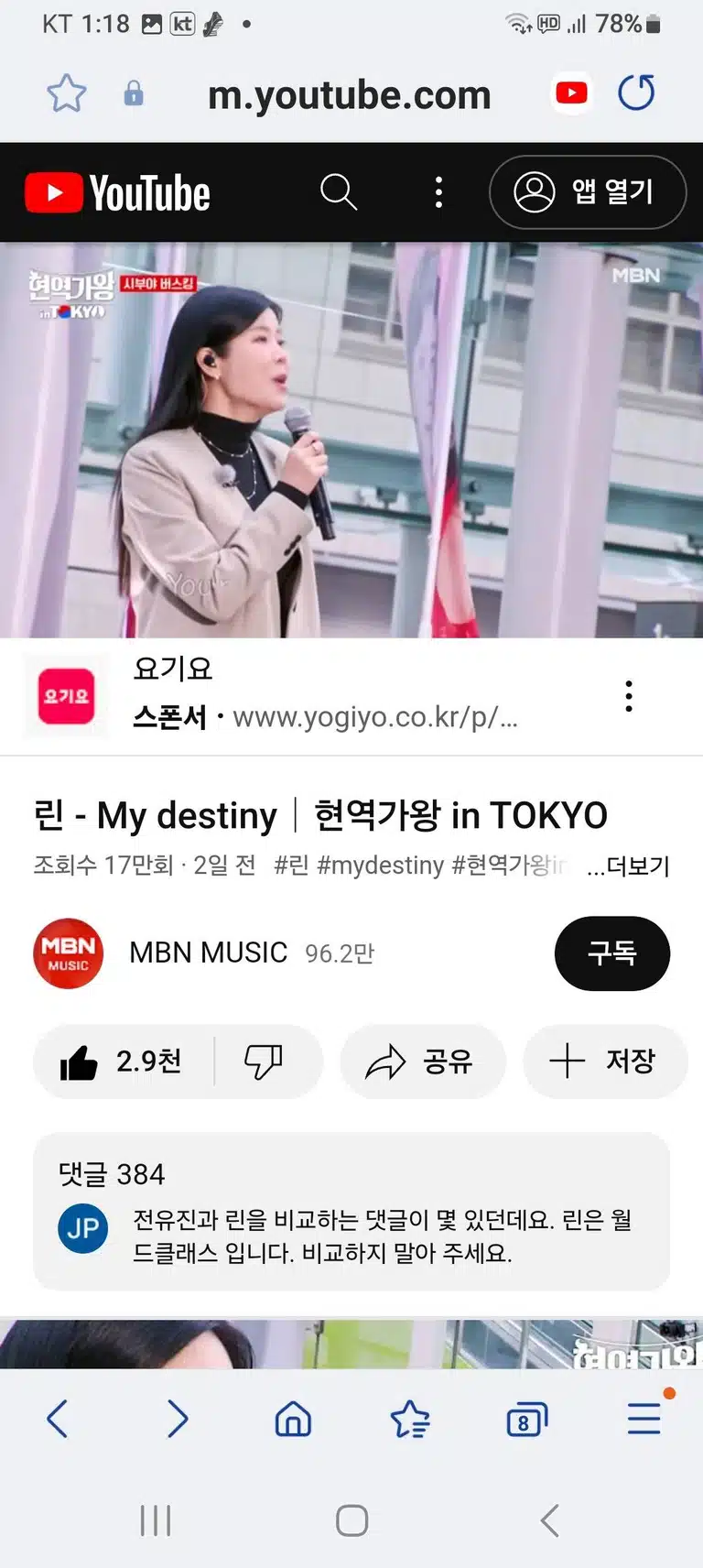Reload the page with the refresh icon
The height and width of the screenshot is (1568, 703).
pyautogui.click(x=636, y=93)
